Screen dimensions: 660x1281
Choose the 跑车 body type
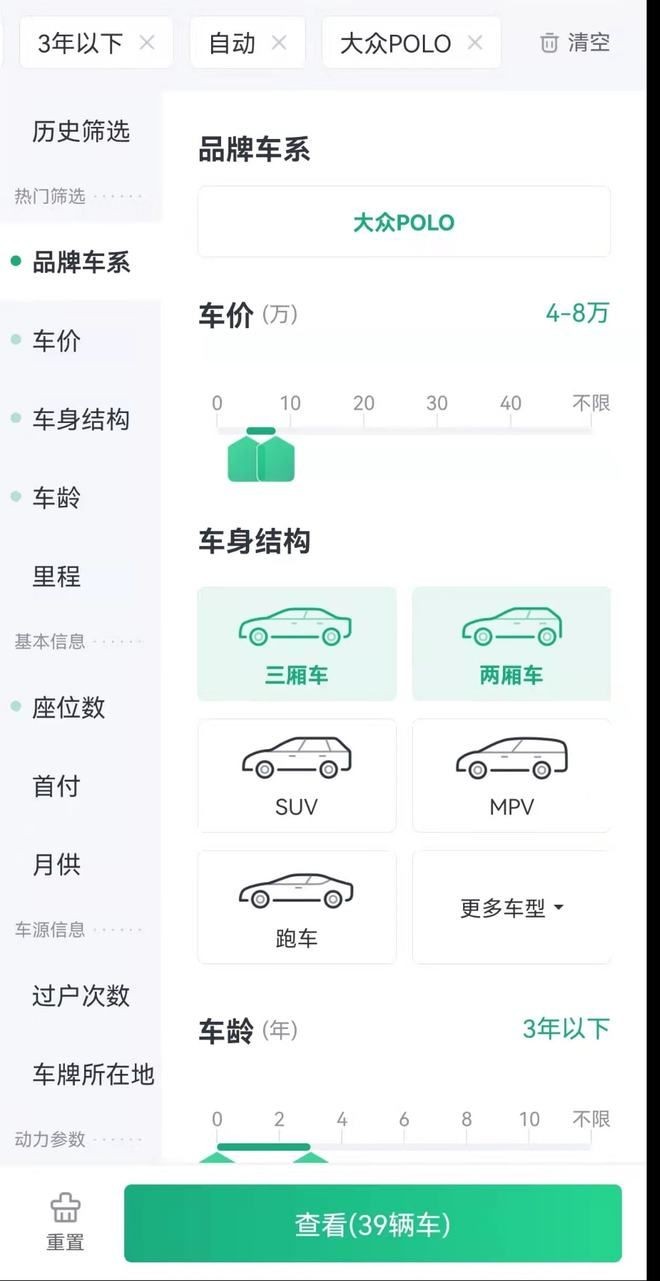point(297,908)
